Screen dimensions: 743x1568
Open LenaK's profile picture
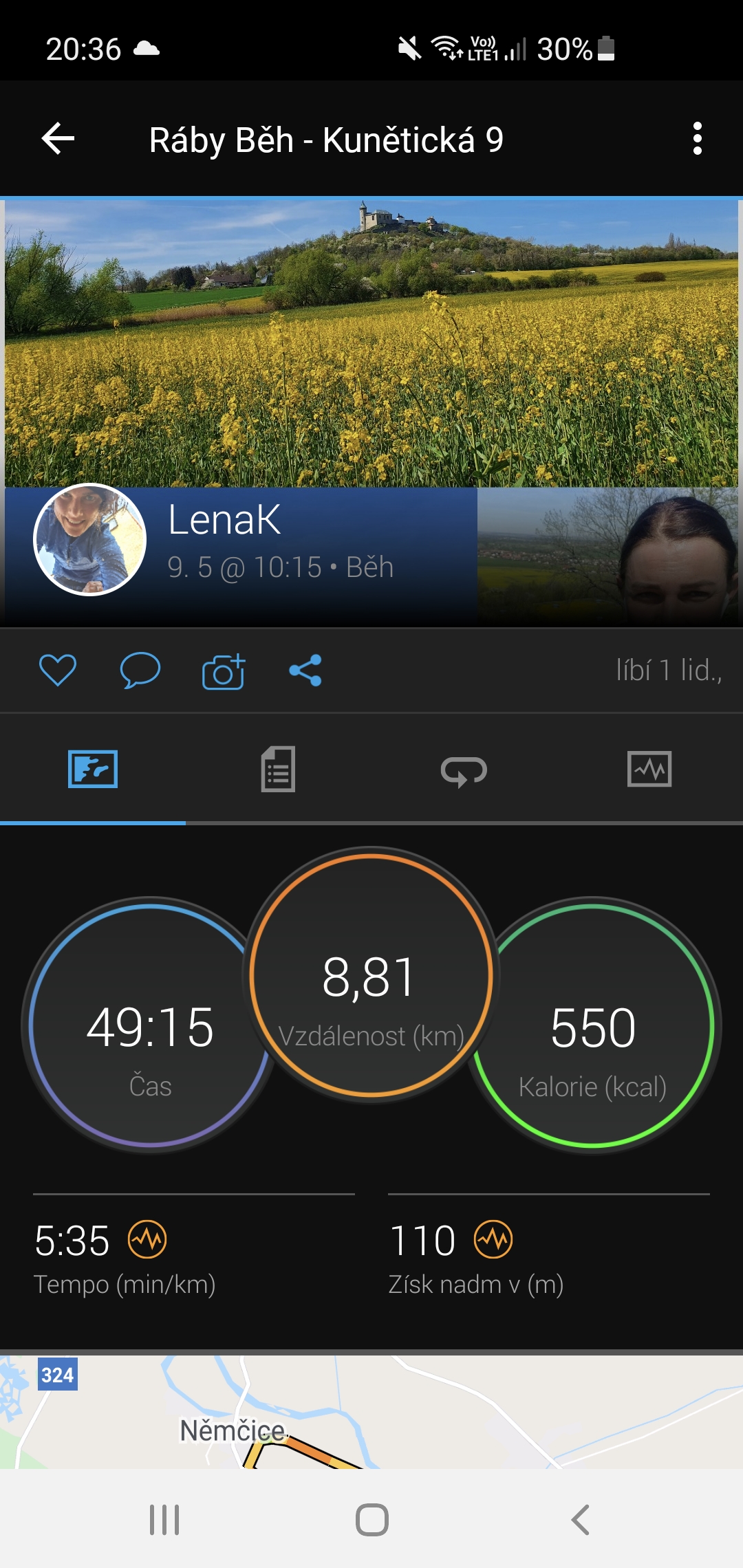89,540
